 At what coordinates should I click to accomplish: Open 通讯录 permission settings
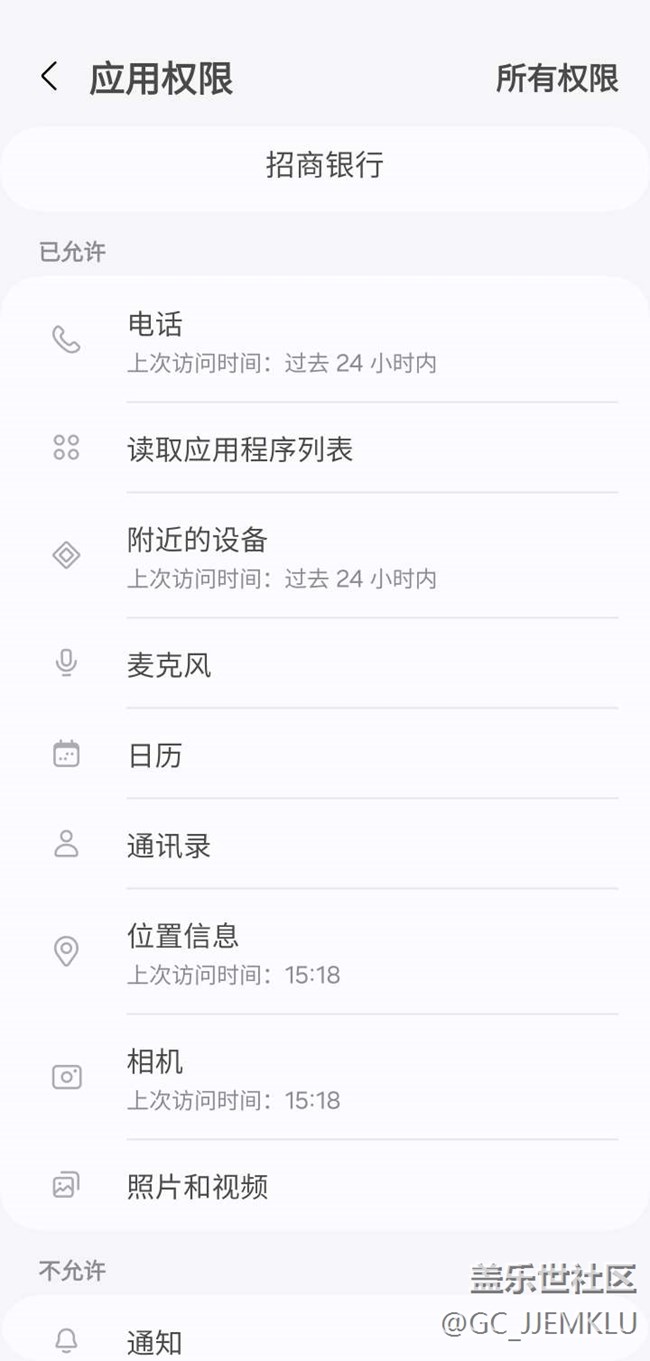tap(324, 845)
